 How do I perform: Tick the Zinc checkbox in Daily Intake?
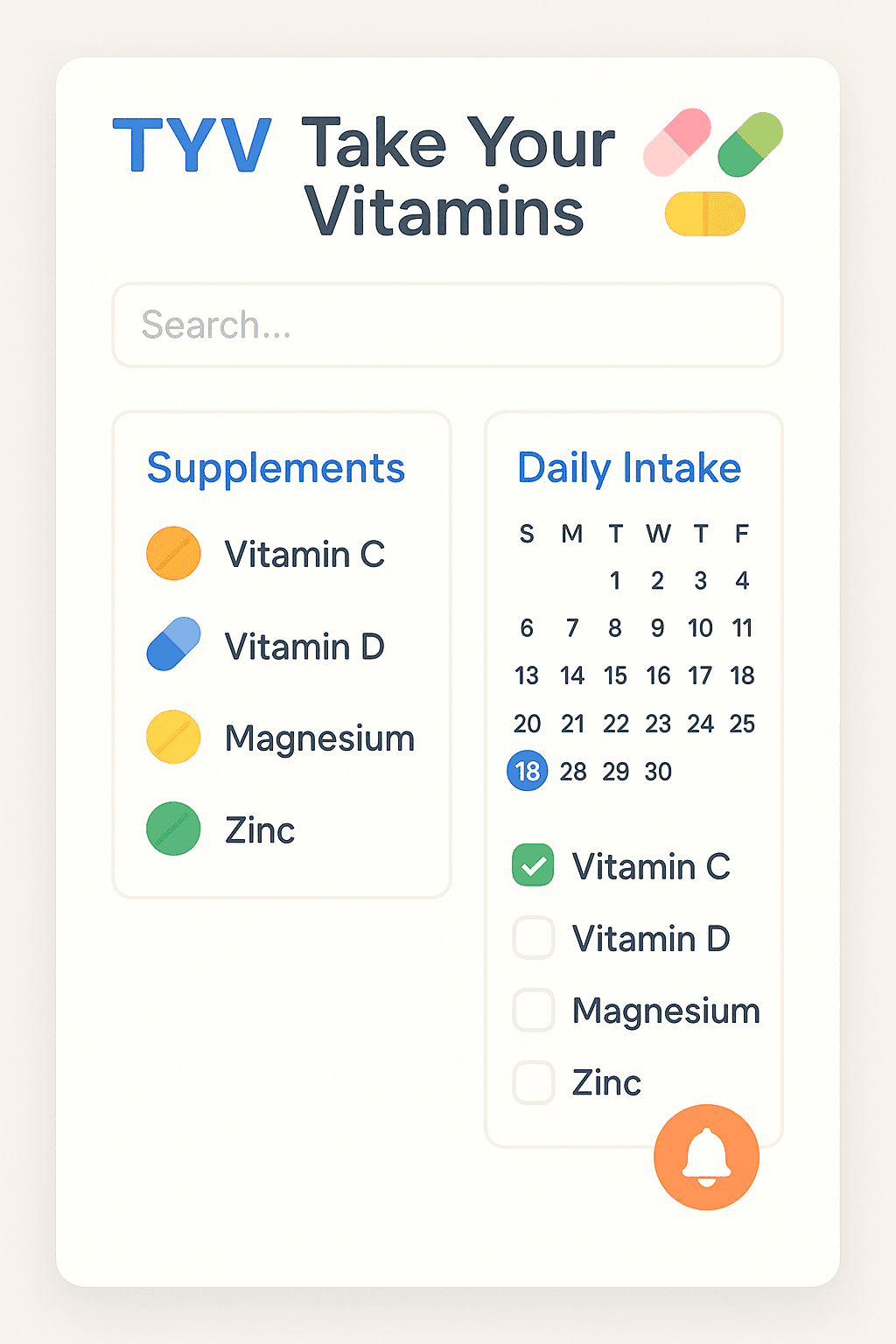click(533, 1082)
